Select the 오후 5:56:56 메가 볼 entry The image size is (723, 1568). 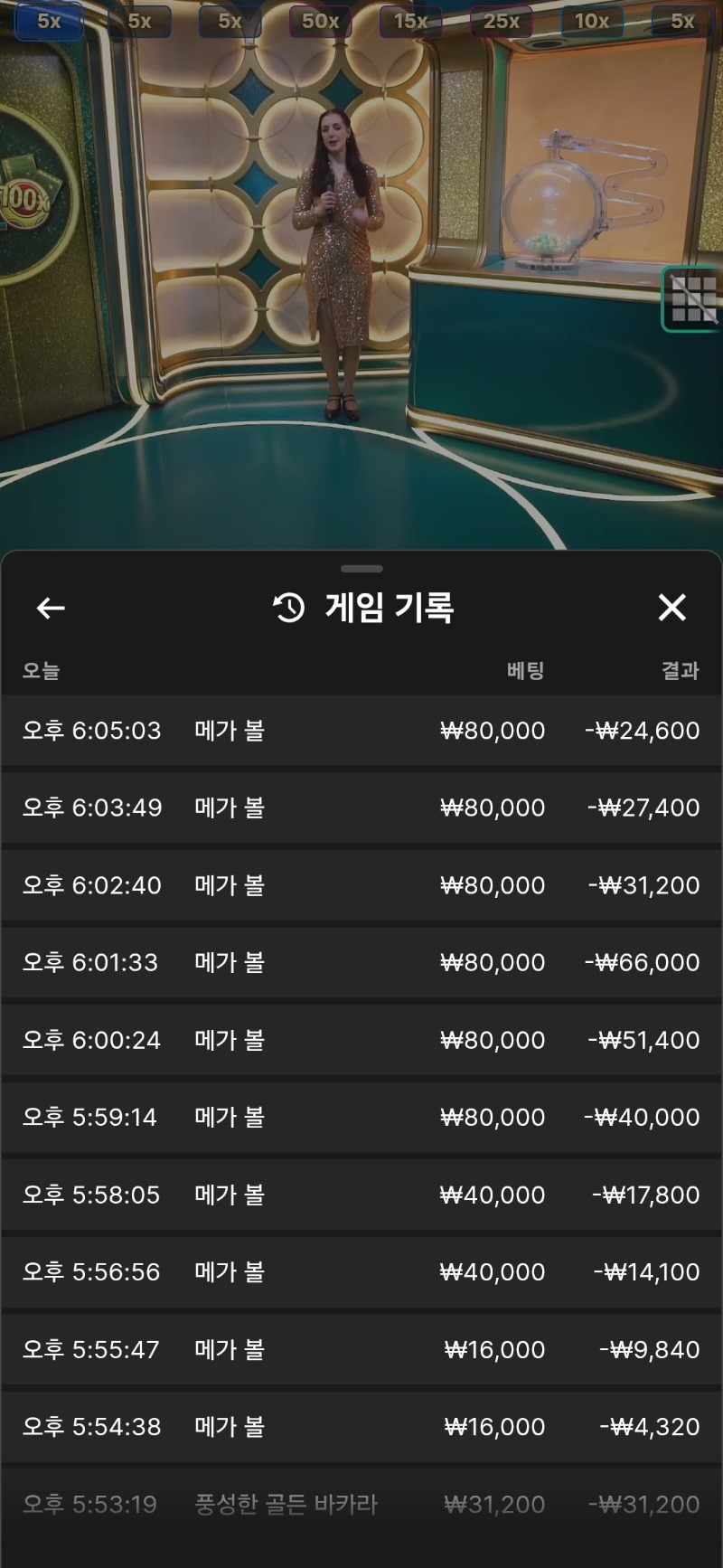[361, 1272]
